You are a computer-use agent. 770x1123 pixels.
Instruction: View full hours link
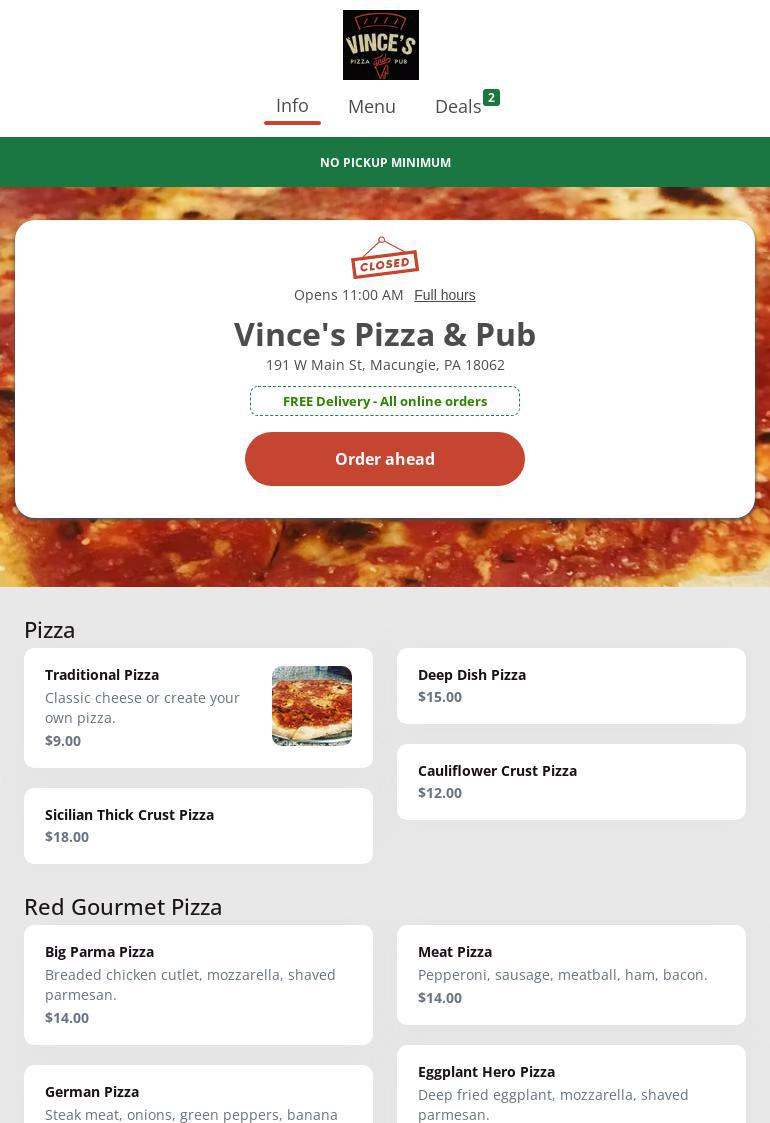click(x=445, y=295)
